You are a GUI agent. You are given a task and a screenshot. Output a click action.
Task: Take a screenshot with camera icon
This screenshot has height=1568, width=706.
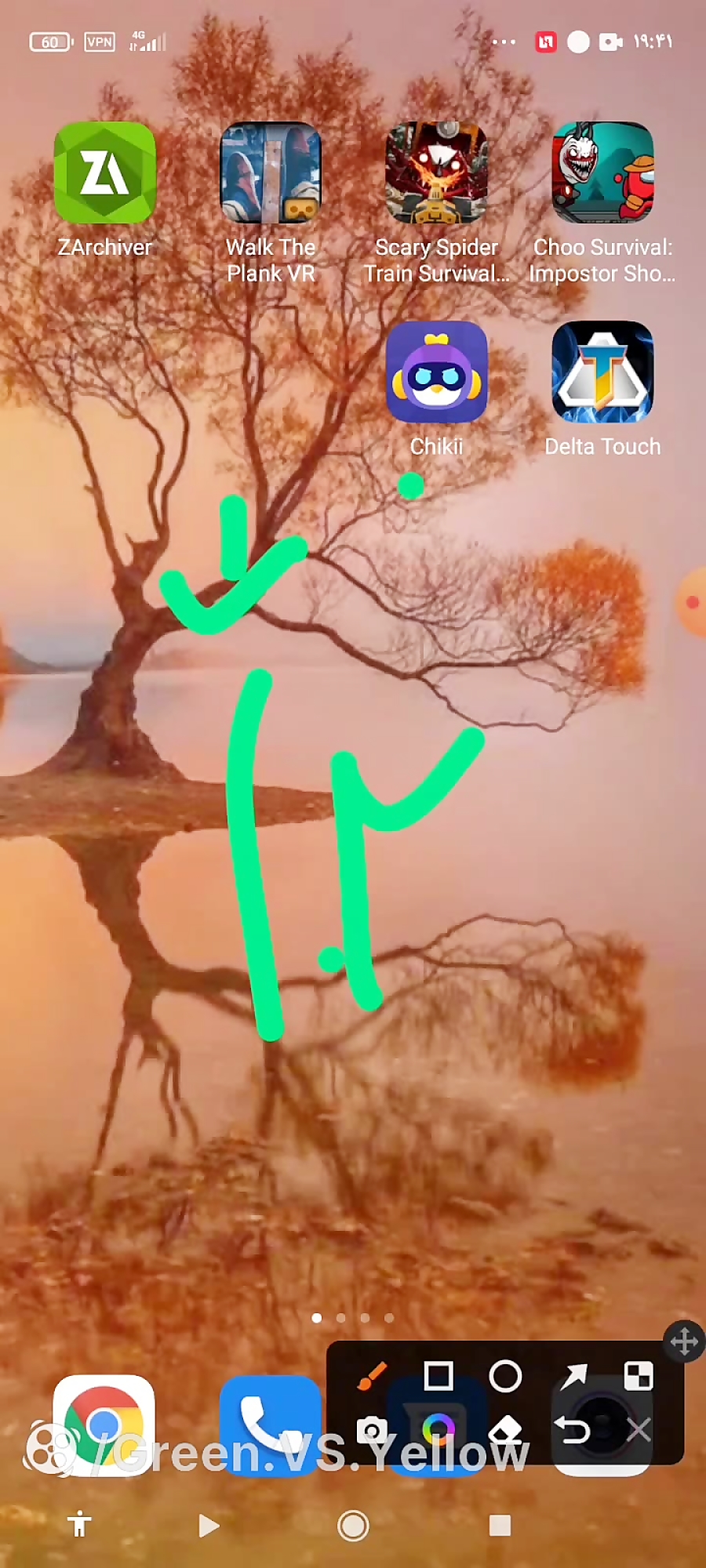(372, 1432)
